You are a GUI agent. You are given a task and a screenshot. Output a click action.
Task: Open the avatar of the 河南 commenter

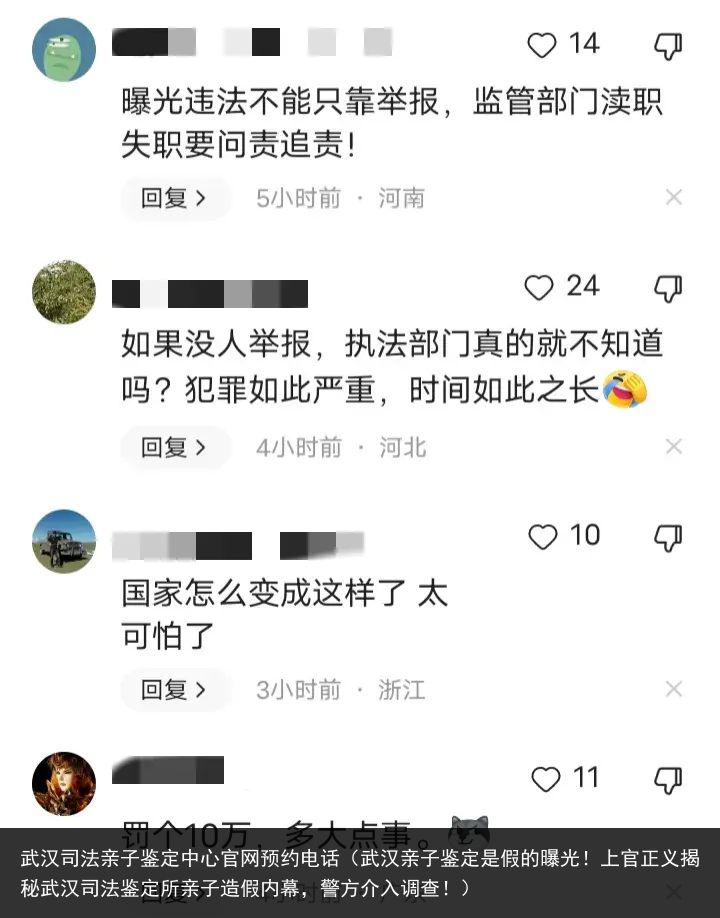pyautogui.click(x=65, y=50)
